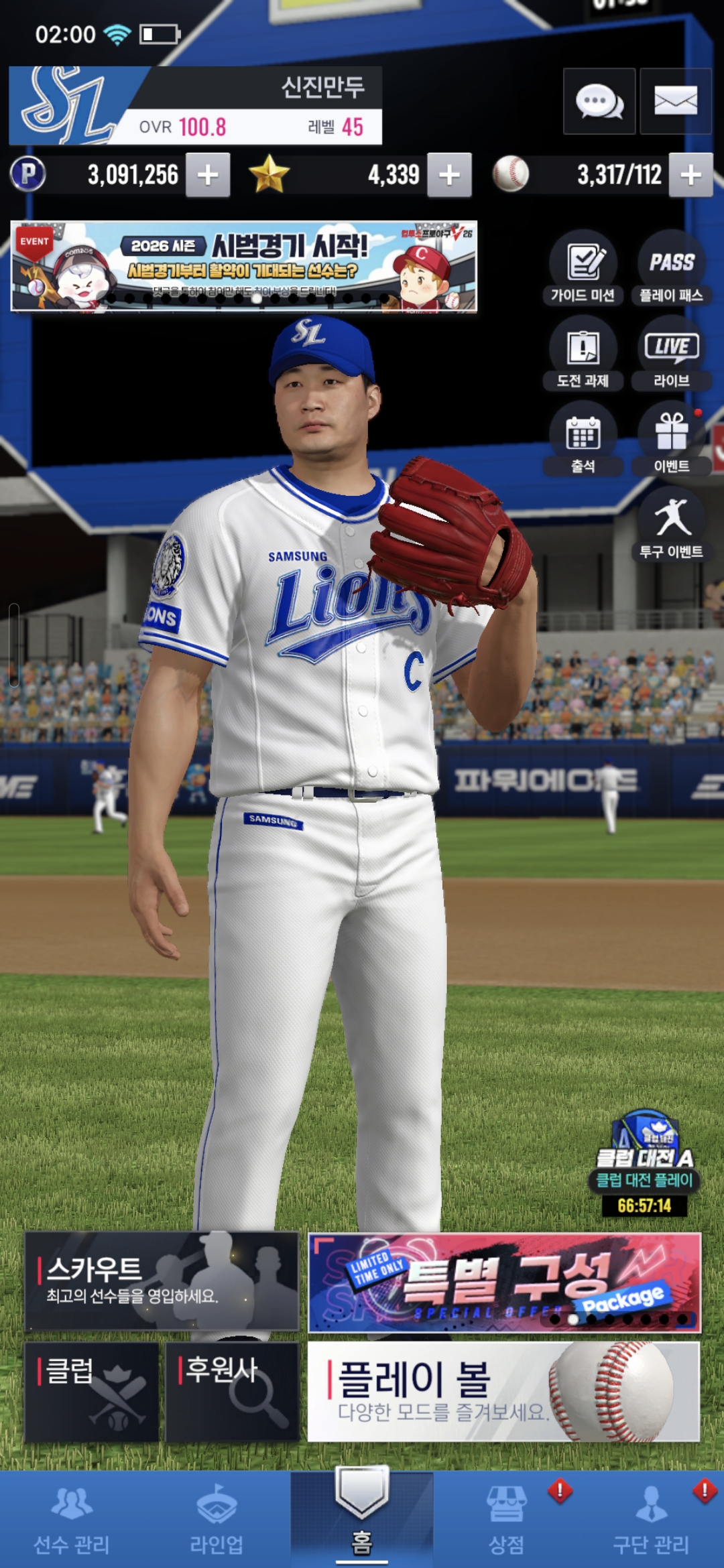
Task: Add more stars with plus button
Action: (449, 175)
